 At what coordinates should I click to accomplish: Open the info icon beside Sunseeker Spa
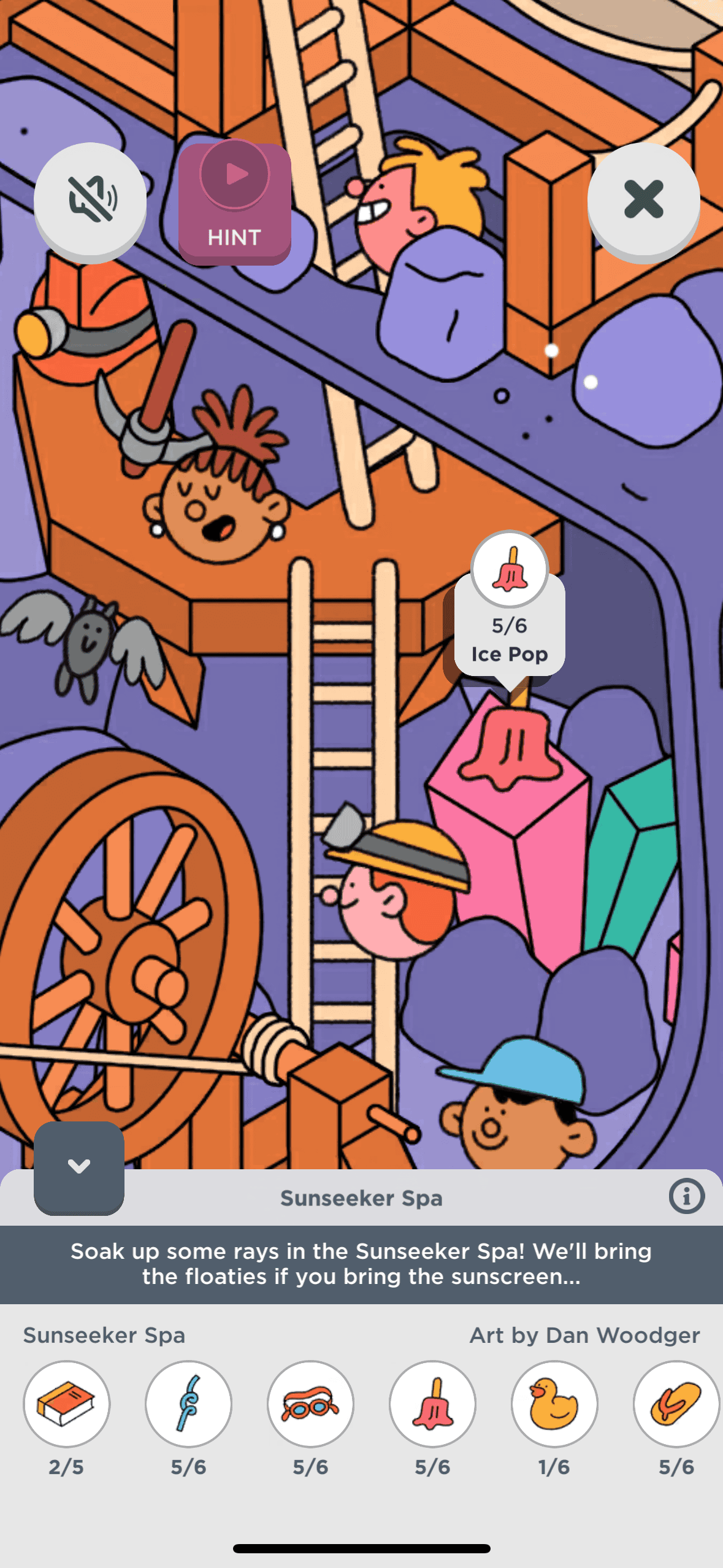click(686, 1196)
